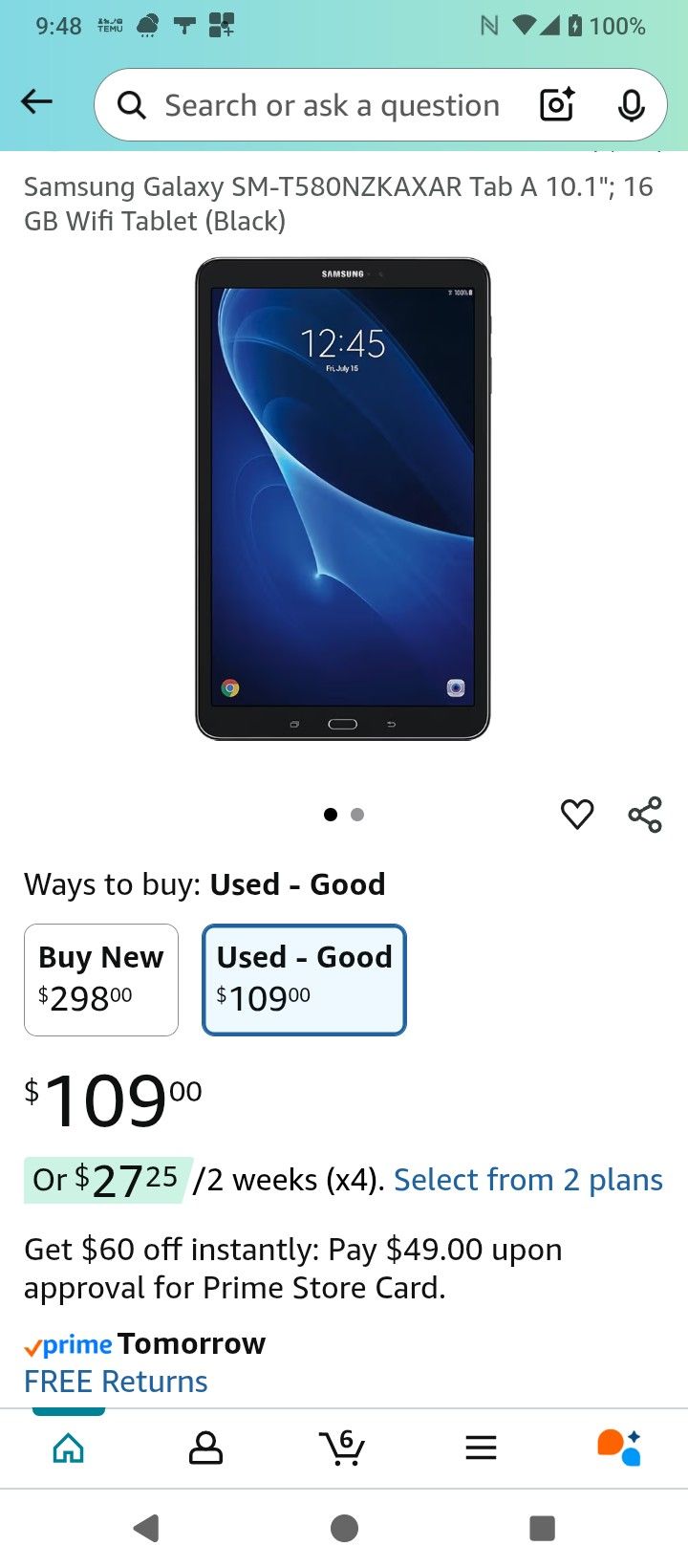The height and width of the screenshot is (1568, 688).
Task: View FREE Returns details
Action: tap(116, 1382)
